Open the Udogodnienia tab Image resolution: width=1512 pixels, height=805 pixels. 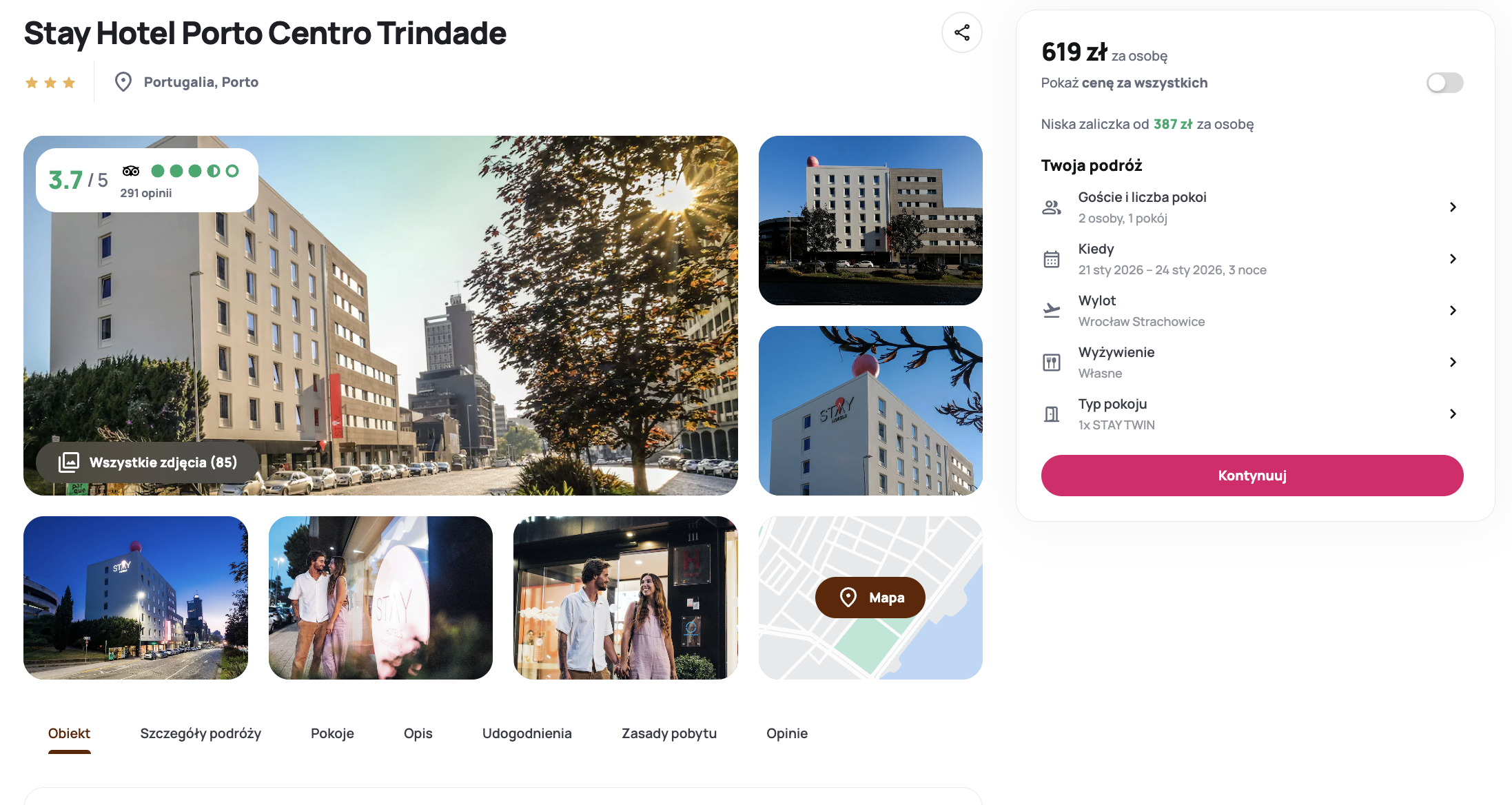pos(527,733)
